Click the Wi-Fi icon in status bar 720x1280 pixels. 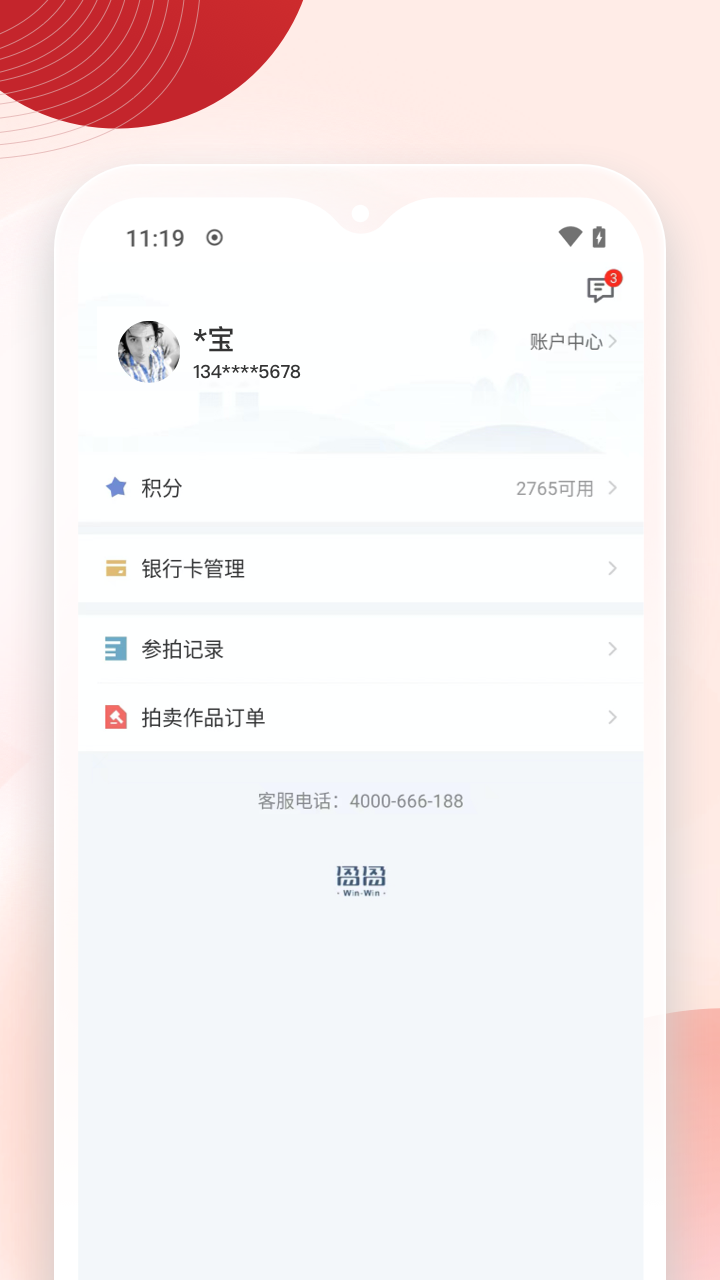(571, 236)
